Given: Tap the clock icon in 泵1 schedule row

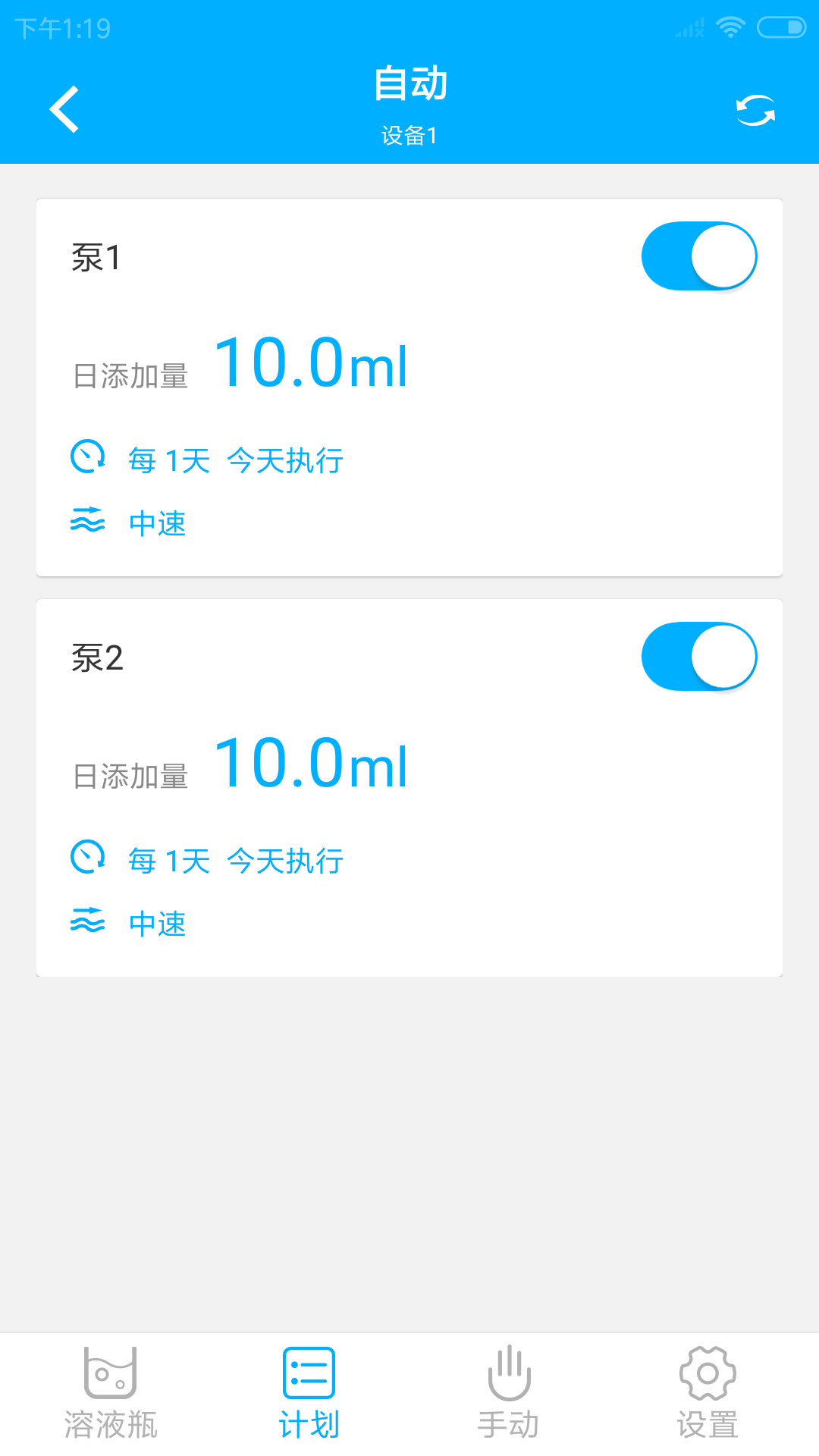Looking at the screenshot, I should [x=88, y=458].
